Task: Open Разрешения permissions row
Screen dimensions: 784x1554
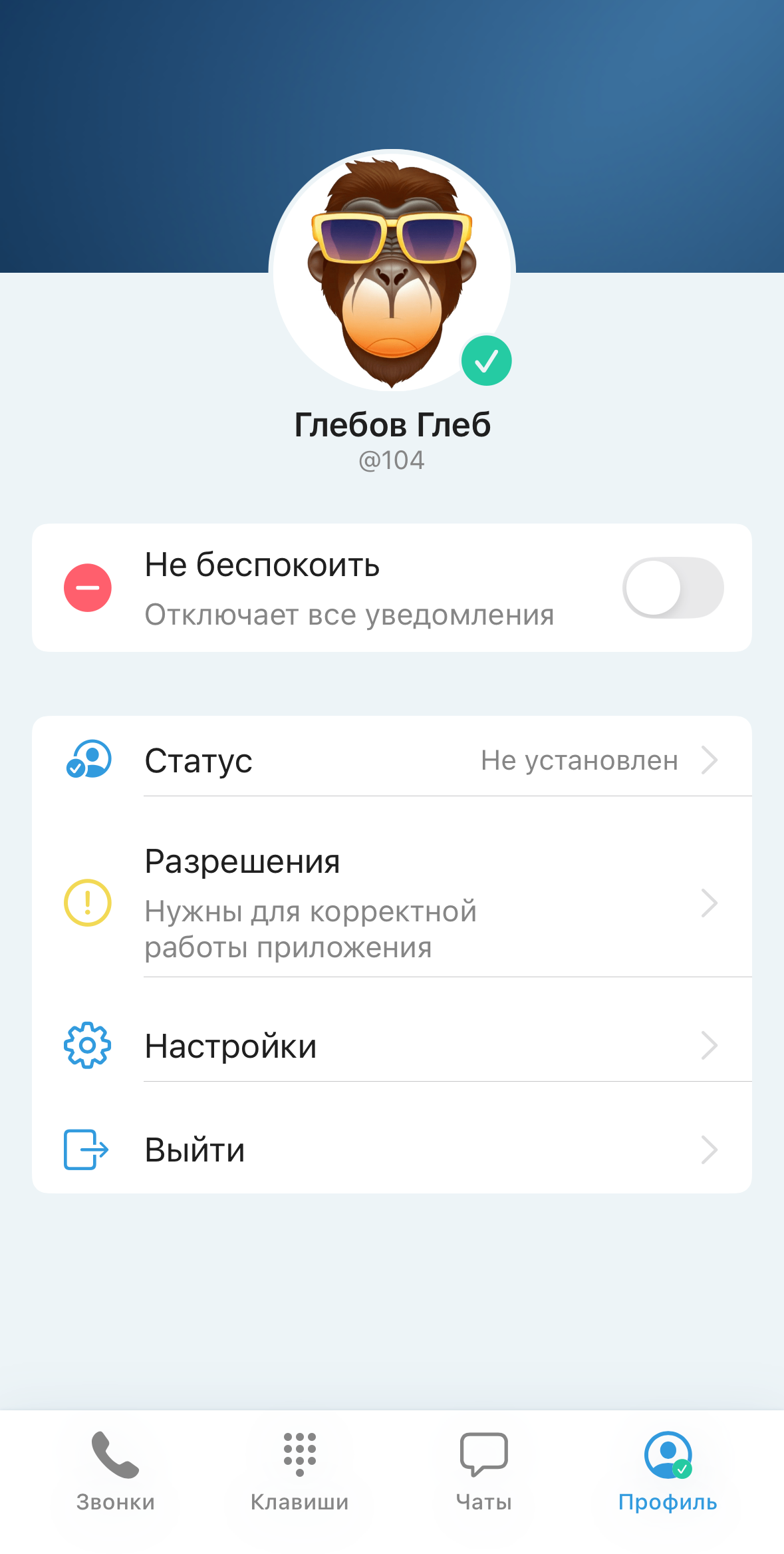Action: [x=392, y=903]
